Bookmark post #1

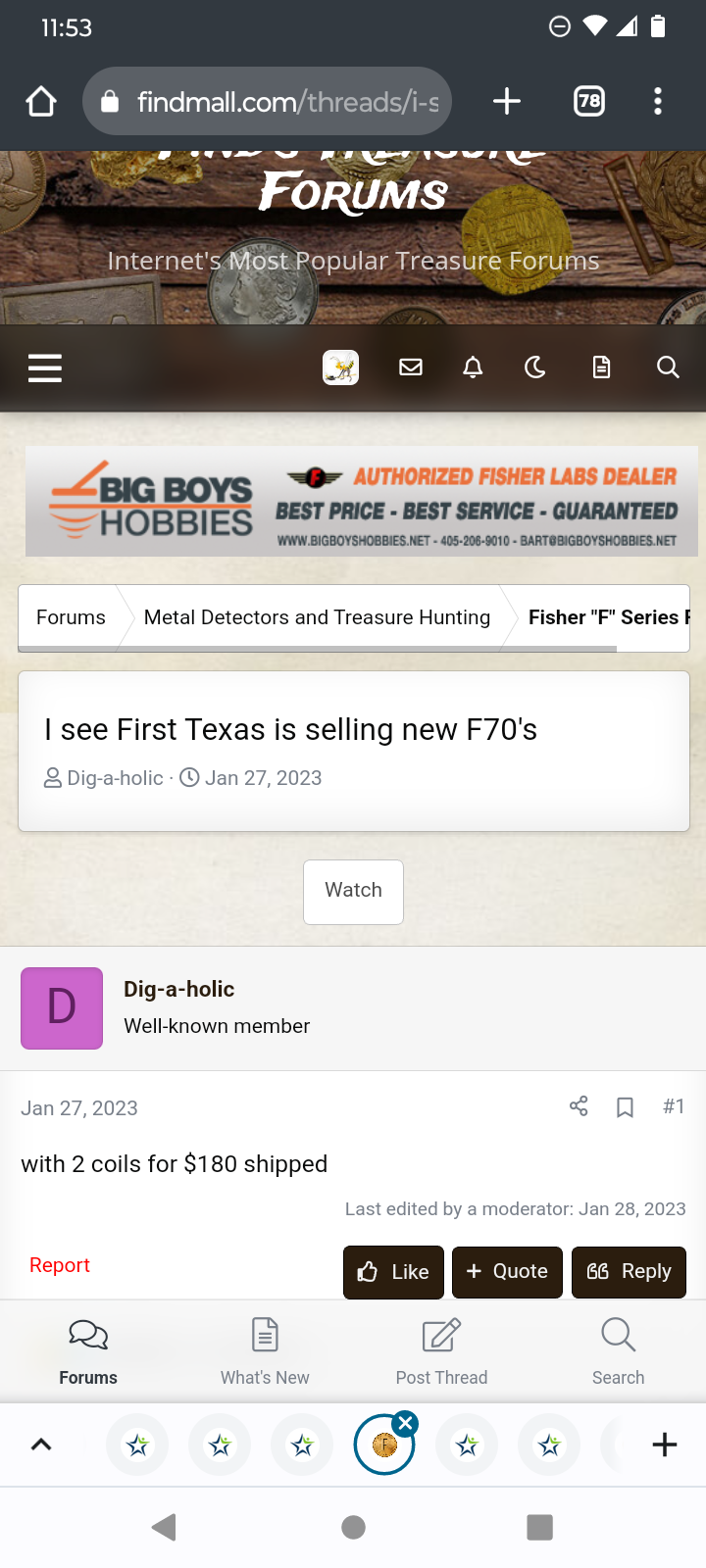625,1107
